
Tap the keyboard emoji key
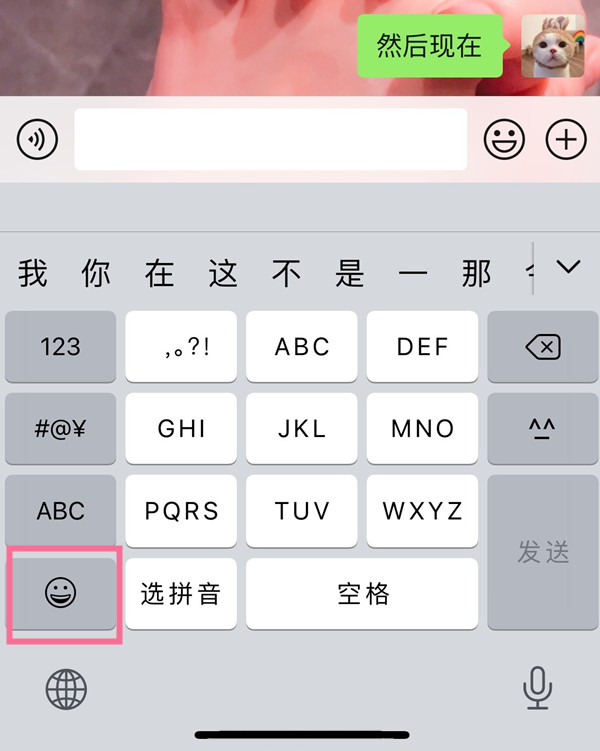click(x=61, y=593)
